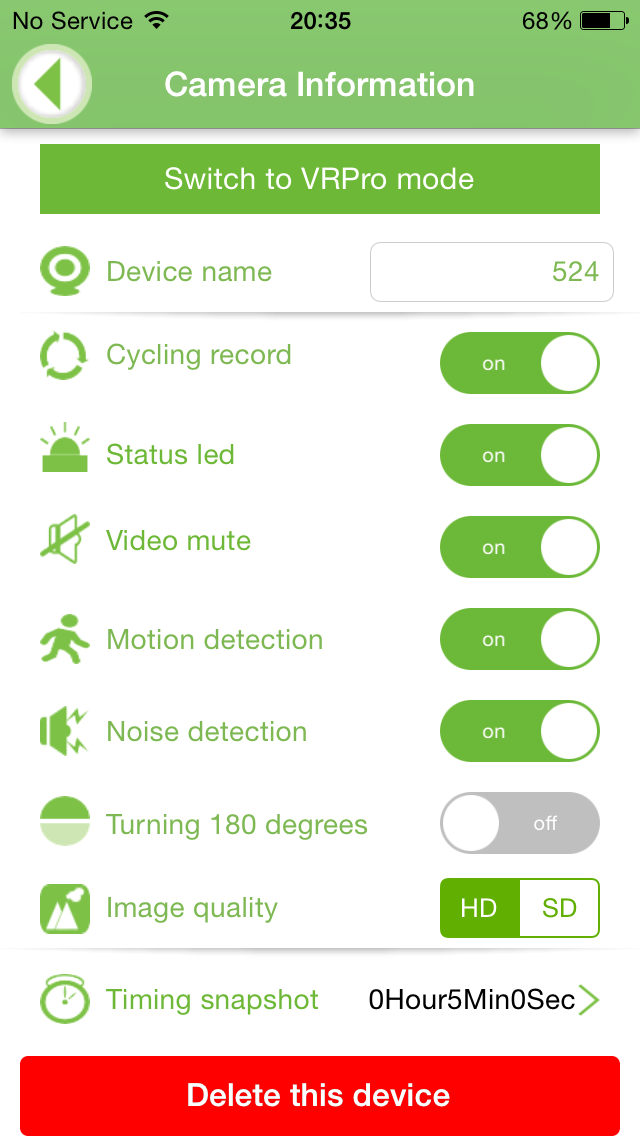Select HD image quality
This screenshot has height=1136, width=640.
480,908
